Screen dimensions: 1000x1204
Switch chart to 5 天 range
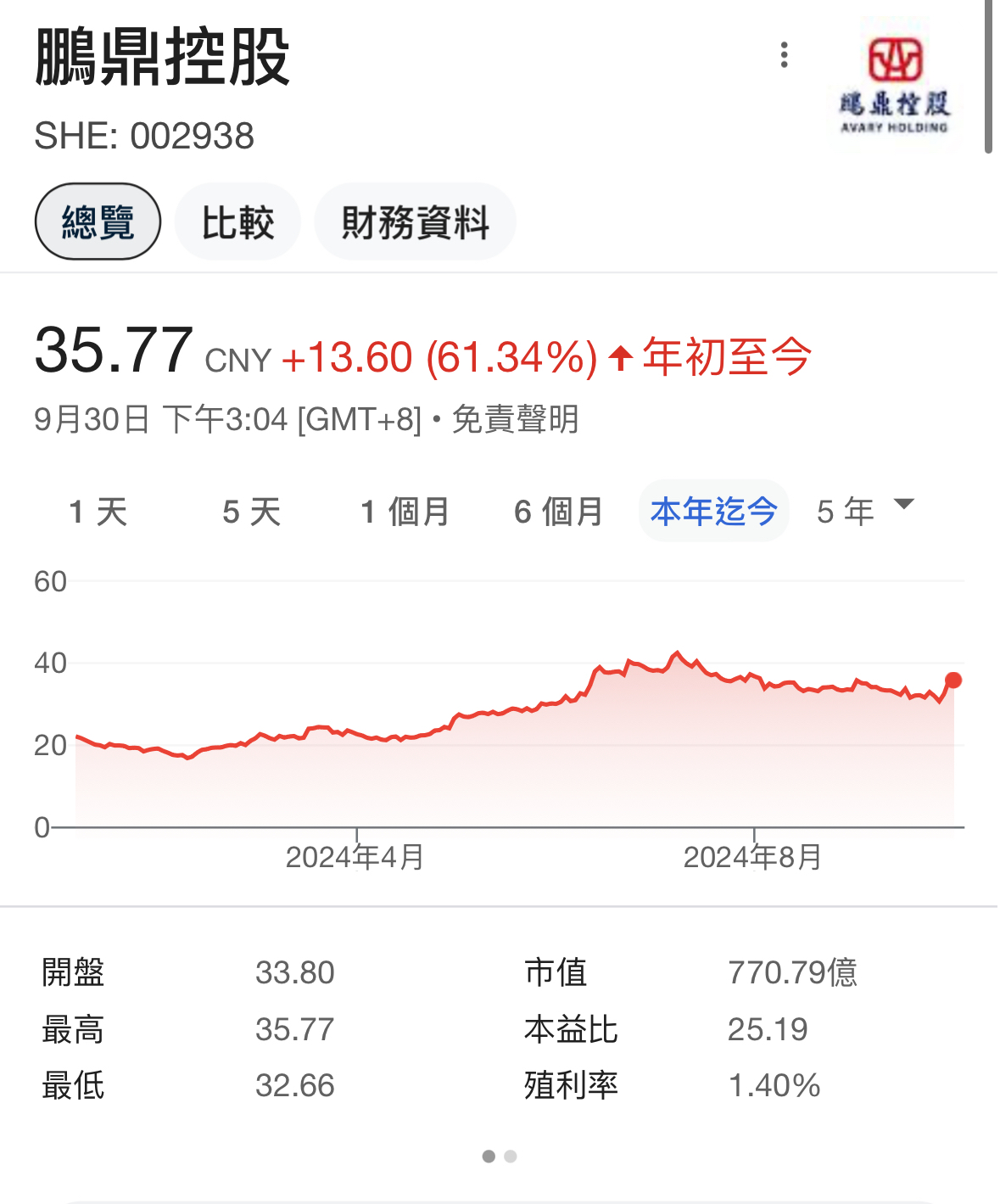pyautogui.click(x=252, y=512)
